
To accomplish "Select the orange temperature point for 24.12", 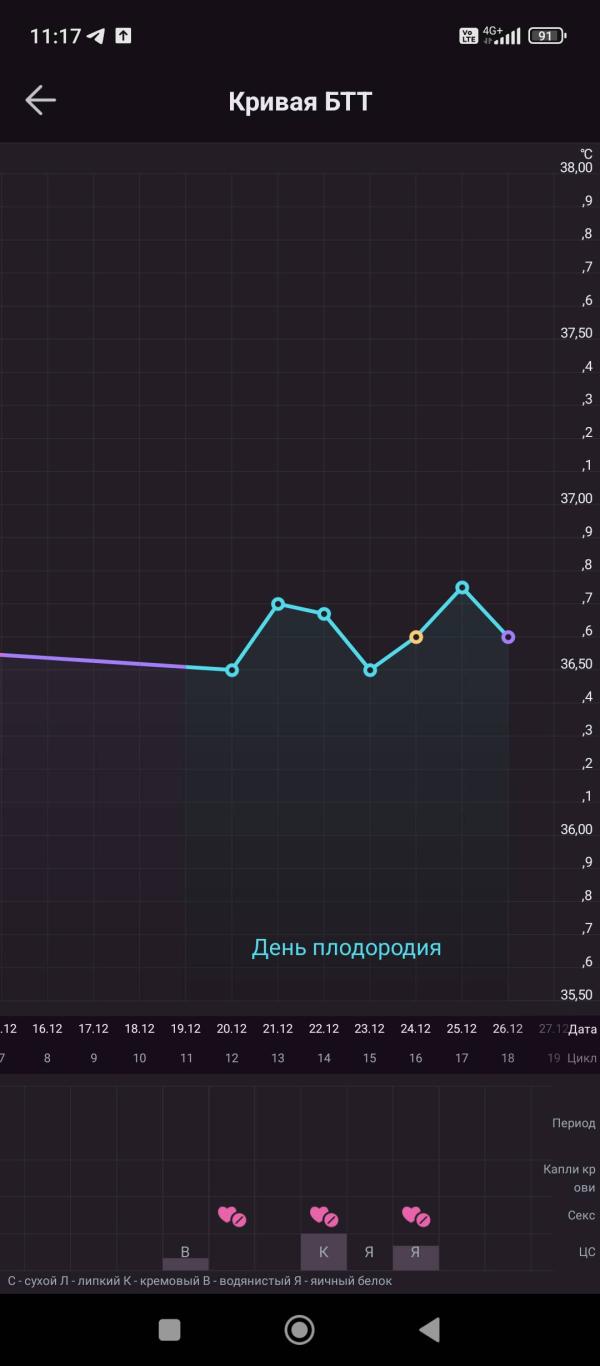I will 416,637.
